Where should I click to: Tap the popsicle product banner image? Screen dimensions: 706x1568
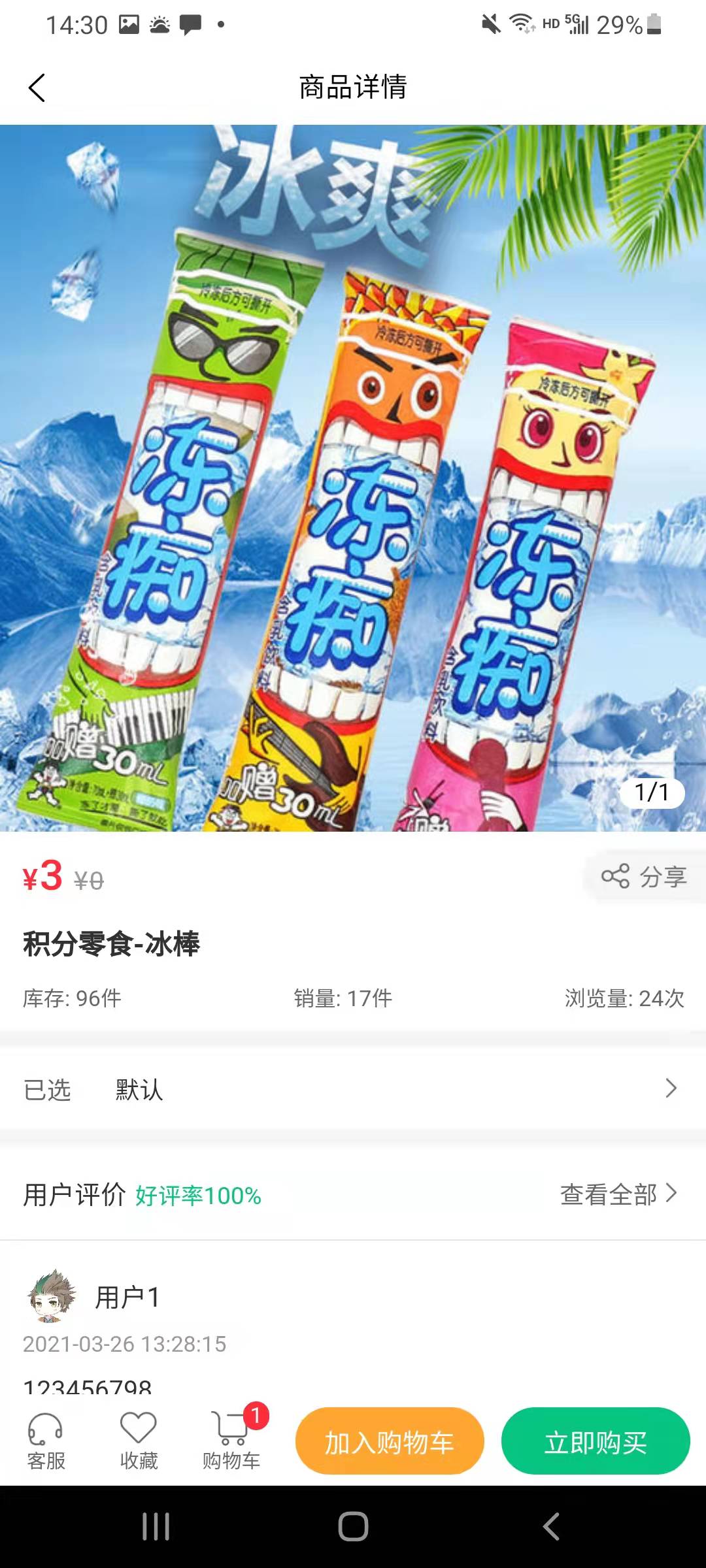pyautogui.click(x=353, y=477)
